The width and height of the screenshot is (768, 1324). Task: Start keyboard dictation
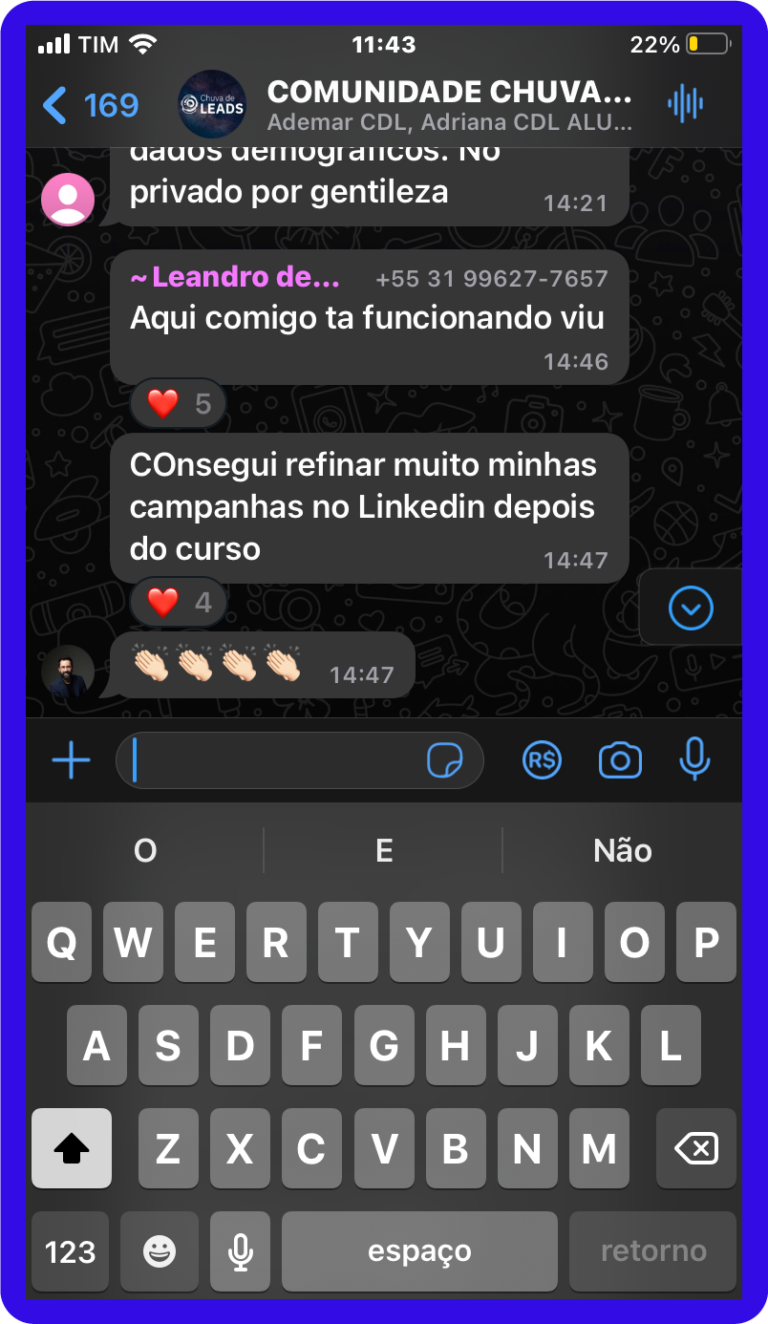pyautogui.click(x=240, y=1251)
